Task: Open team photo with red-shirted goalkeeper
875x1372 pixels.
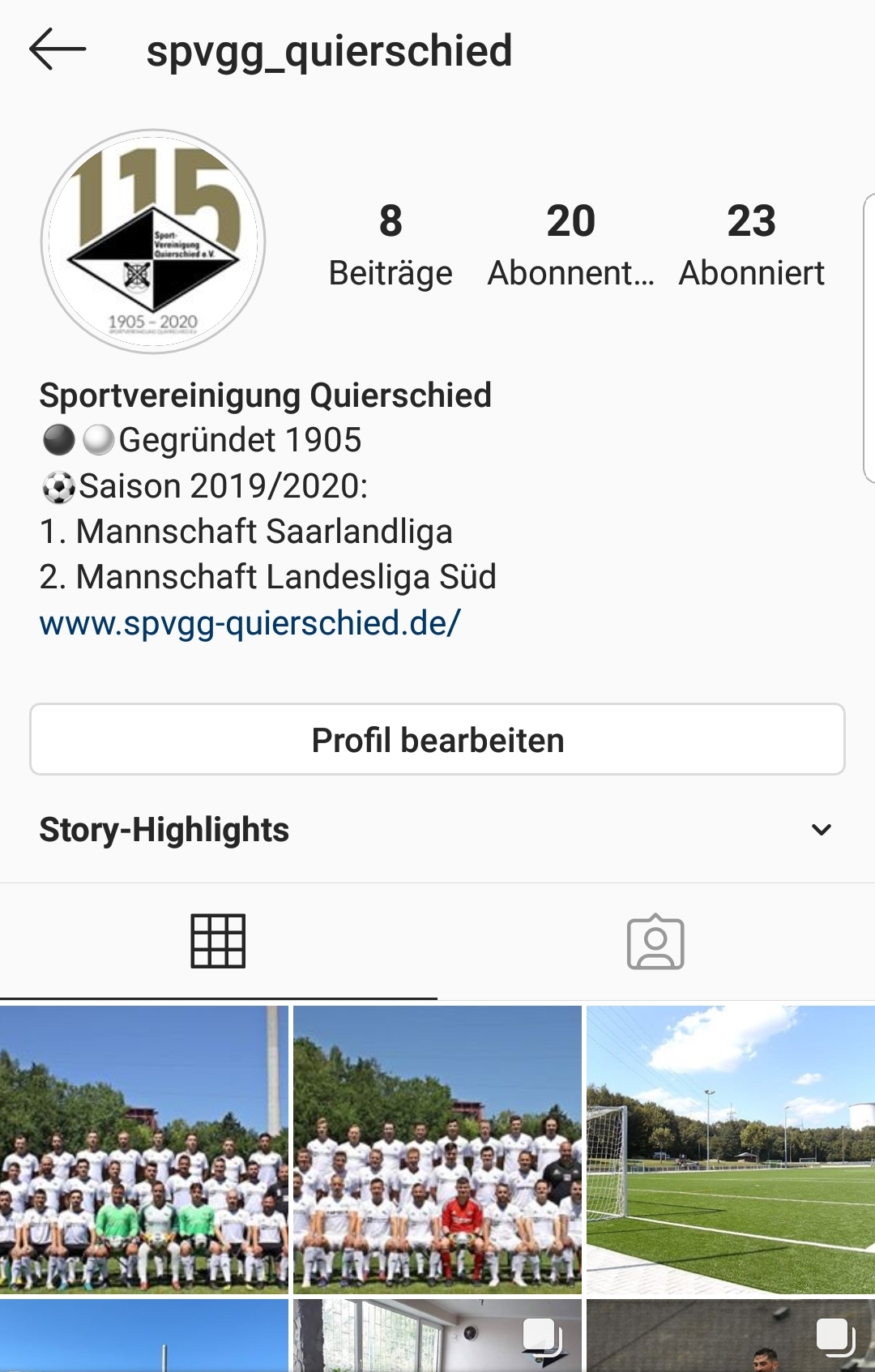Action: [437, 1149]
